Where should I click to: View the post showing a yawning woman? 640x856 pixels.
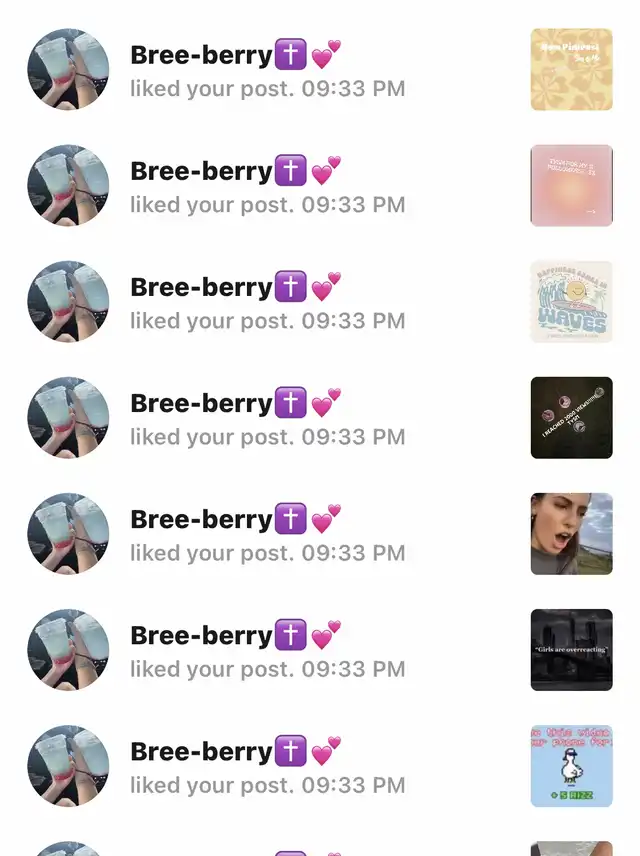tap(571, 534)
